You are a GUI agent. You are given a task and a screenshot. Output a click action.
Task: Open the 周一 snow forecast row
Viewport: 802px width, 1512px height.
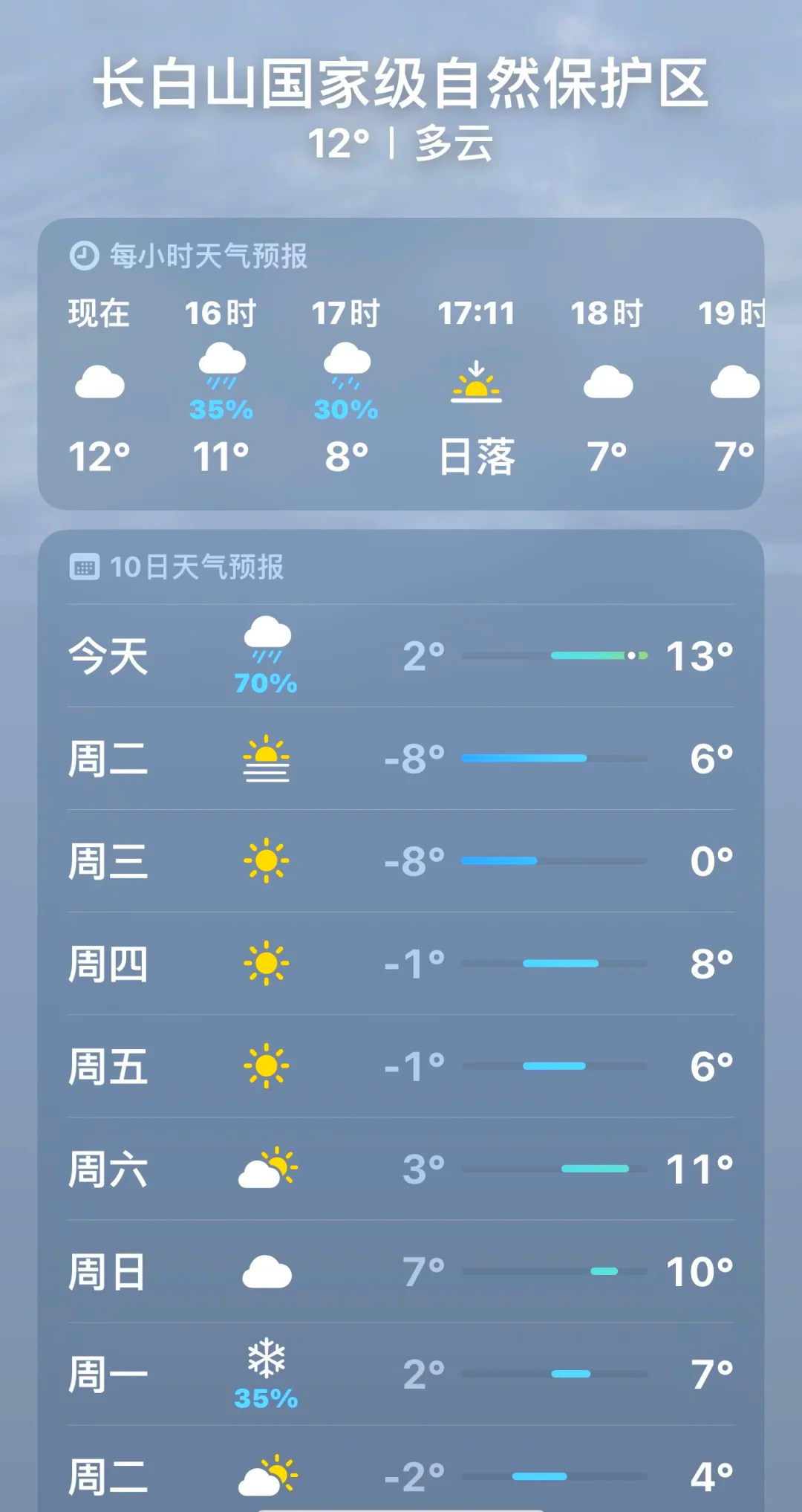tap(401, 1374)
